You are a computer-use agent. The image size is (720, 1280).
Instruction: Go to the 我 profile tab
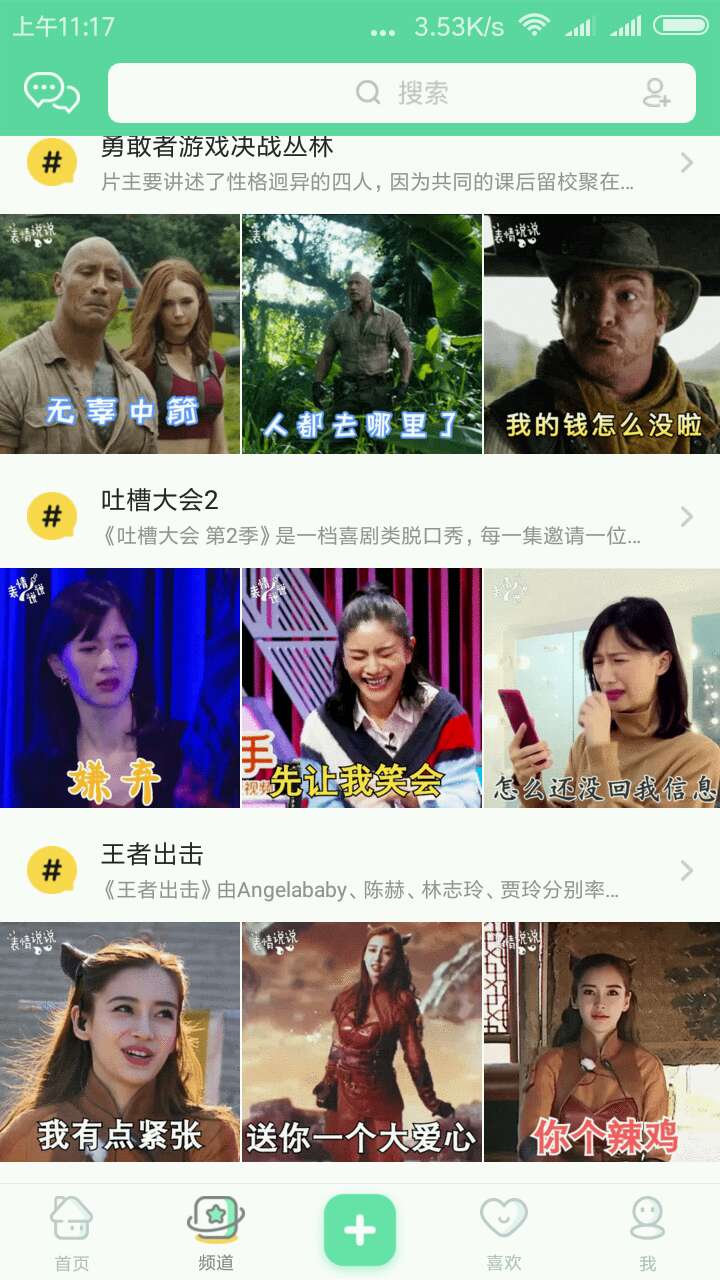click(648, 1233)
